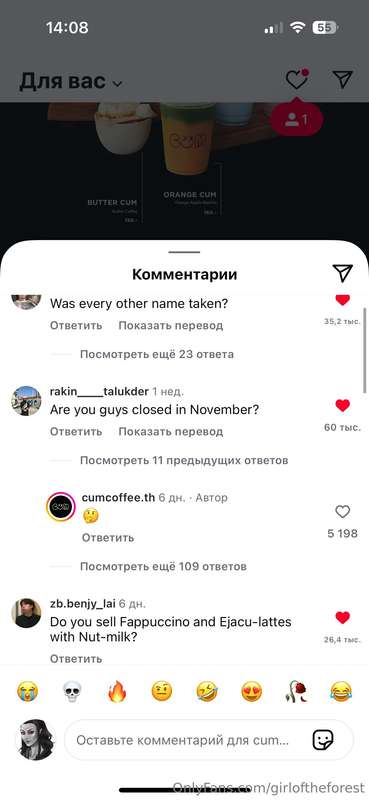Like cumcoffee.th's emoji reply
369x800 pixels.
point(342,512)
